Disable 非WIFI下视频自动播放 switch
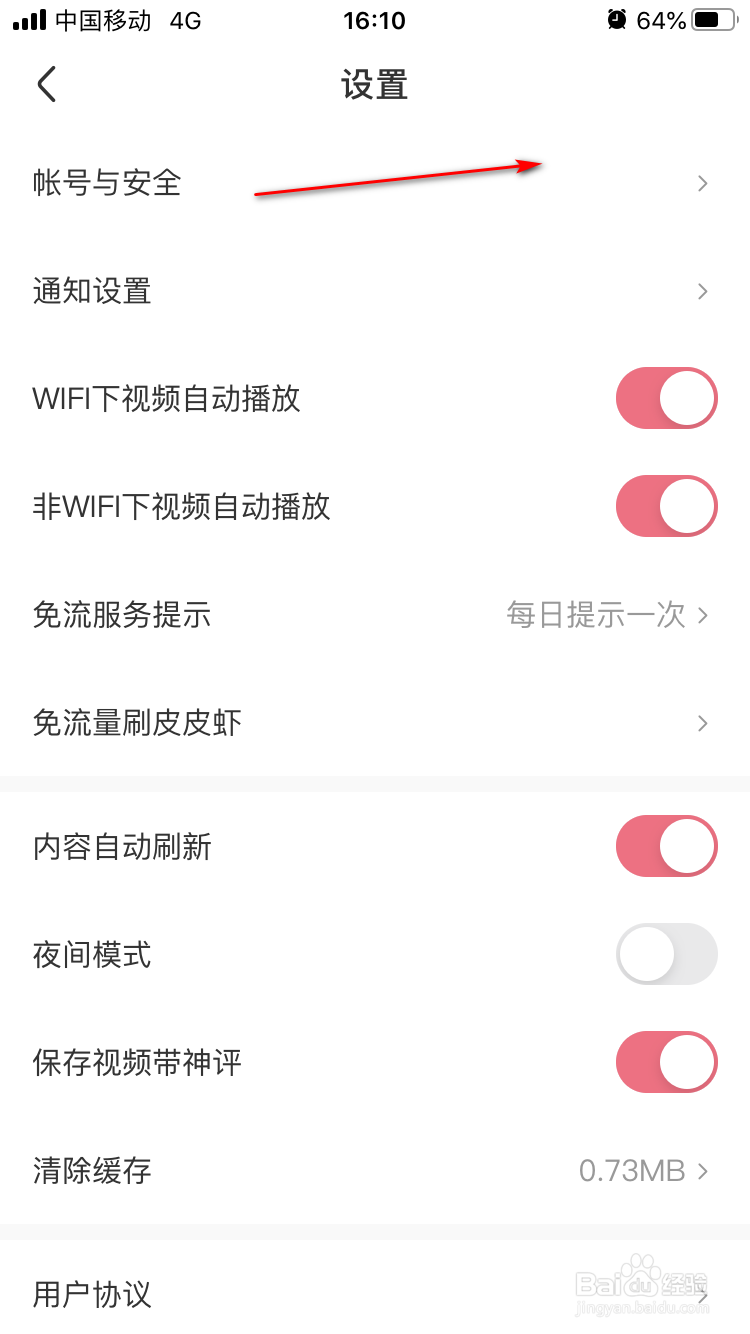 pos(666,506)
